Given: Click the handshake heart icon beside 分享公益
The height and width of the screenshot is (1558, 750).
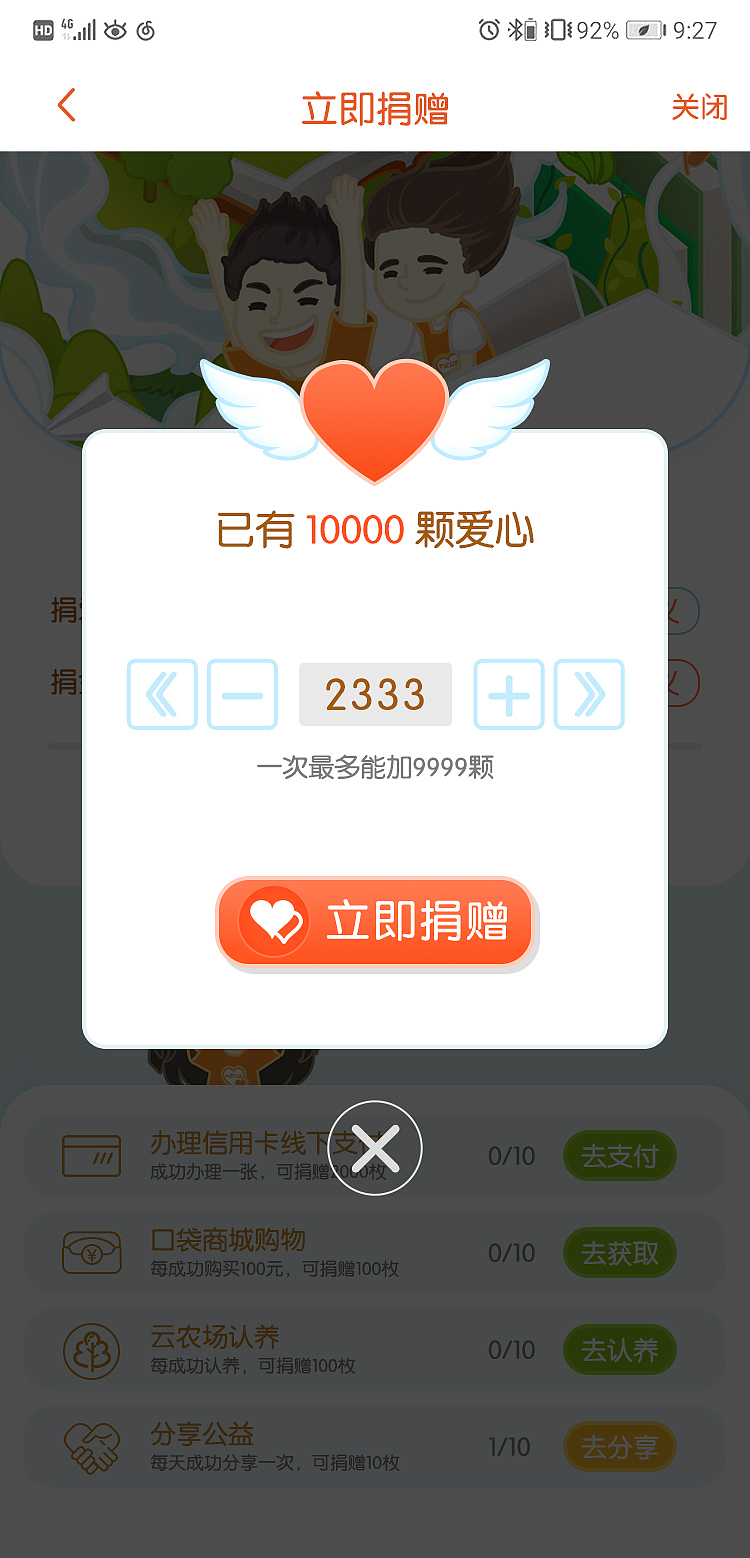Looking at the screenshot, I should point(91,1446).
